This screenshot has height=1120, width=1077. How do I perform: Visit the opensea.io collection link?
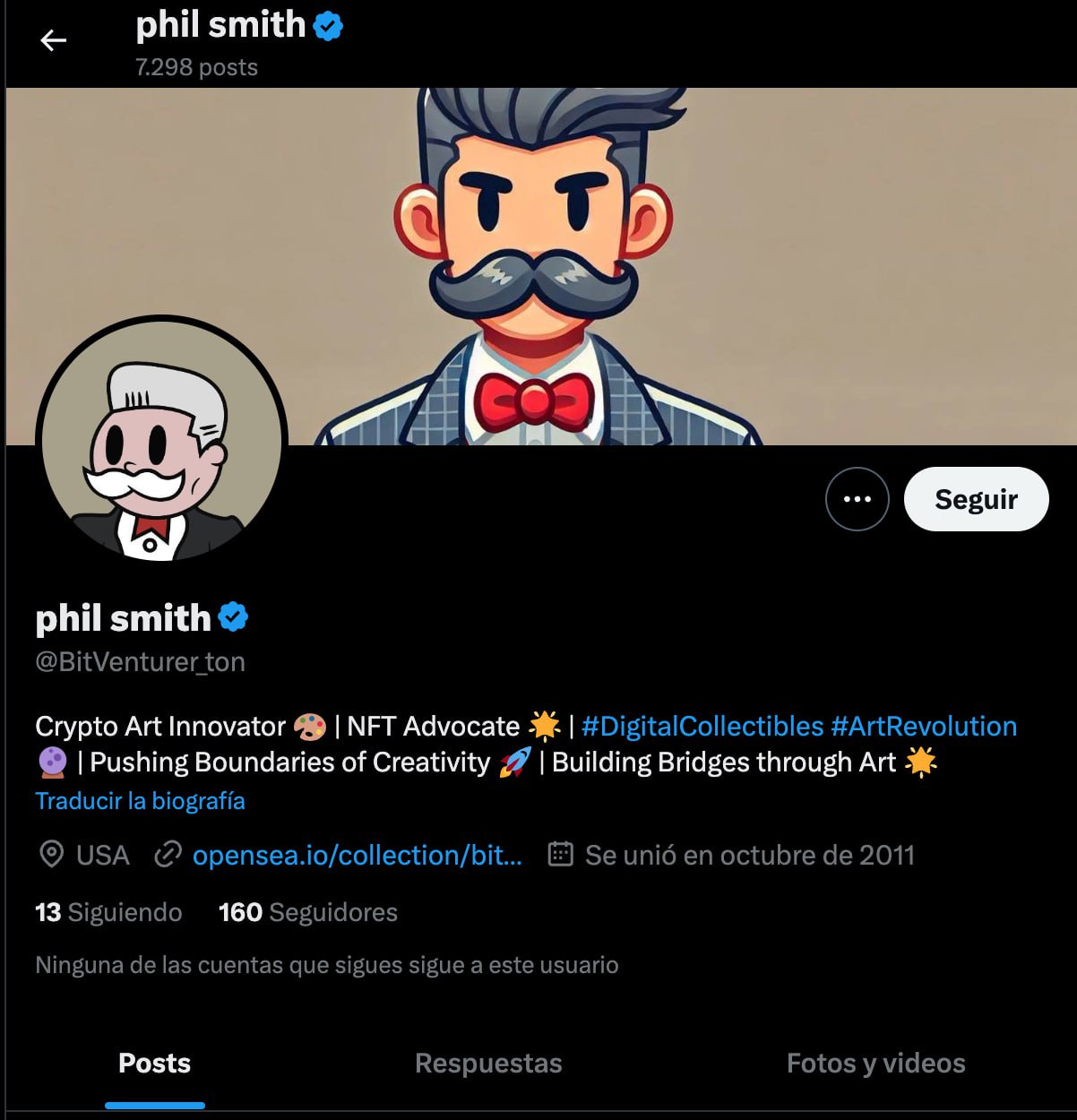pyautogui.click(x=357, y=856)
